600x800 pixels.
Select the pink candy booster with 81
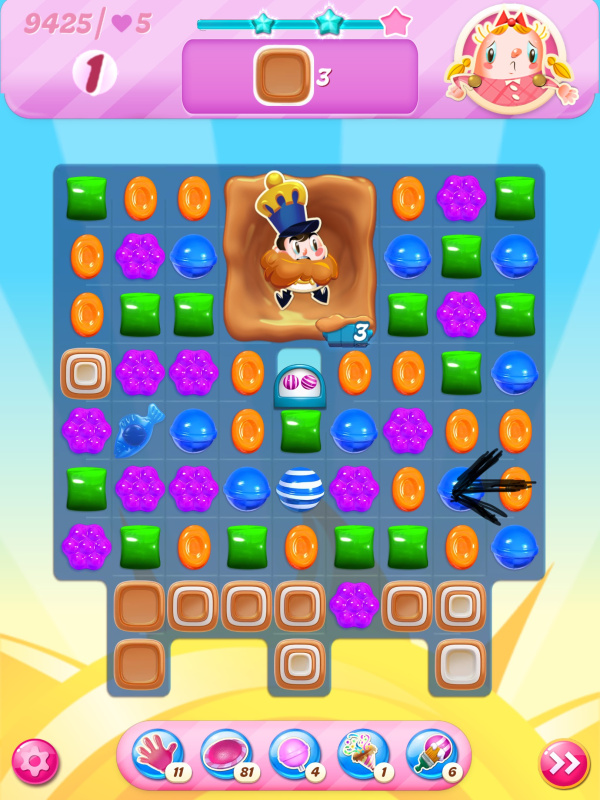tap(226, 755)
